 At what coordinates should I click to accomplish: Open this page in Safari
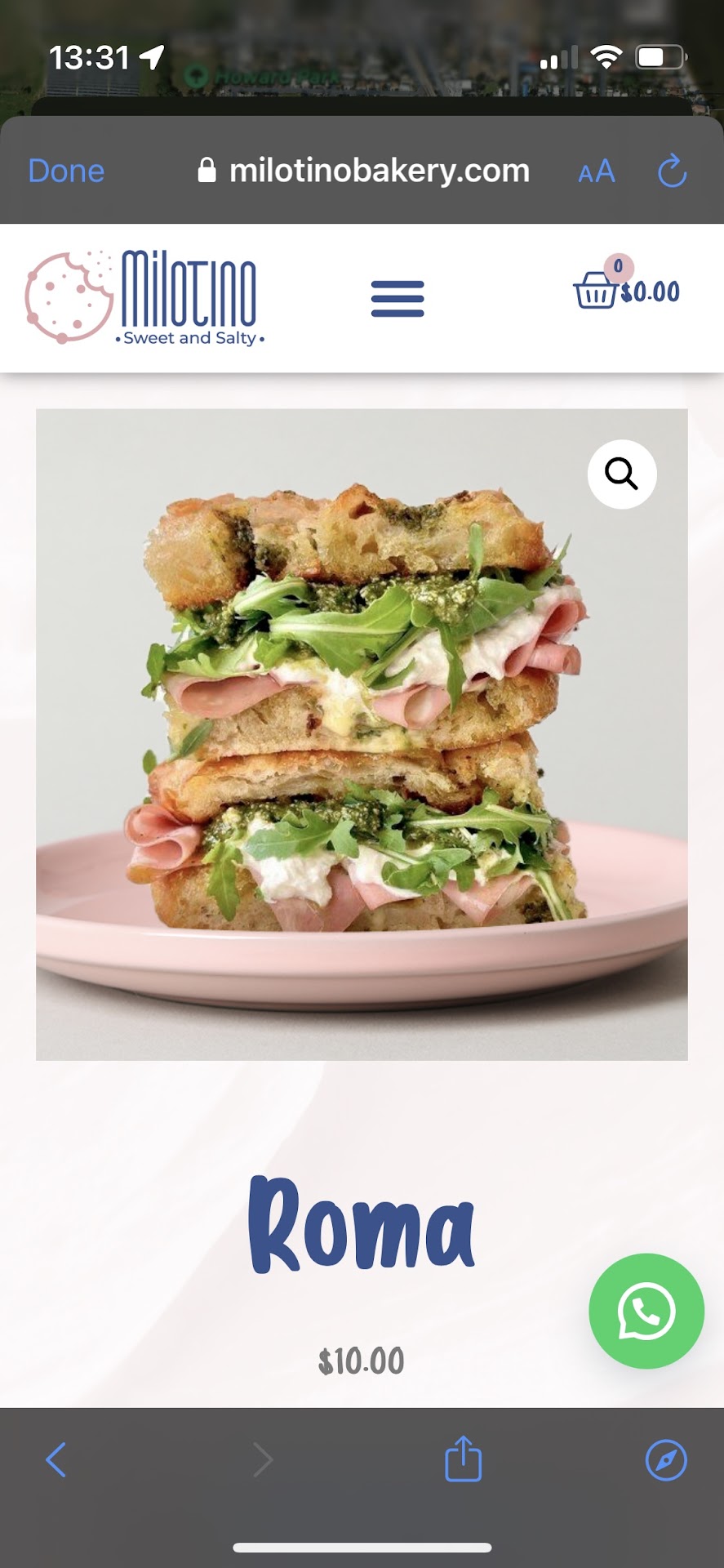(x=665, y=1459)
